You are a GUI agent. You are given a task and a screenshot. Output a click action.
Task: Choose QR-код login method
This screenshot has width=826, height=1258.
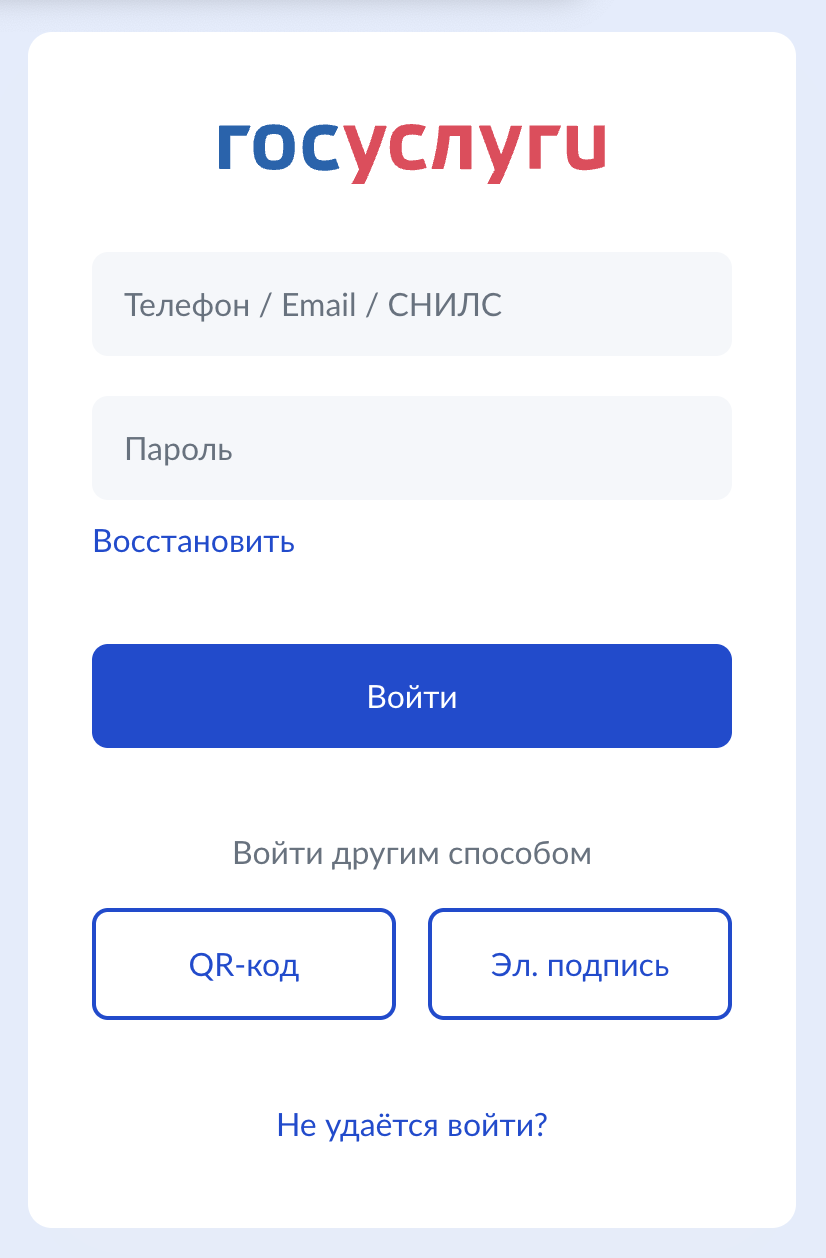[x=244, y=965]
